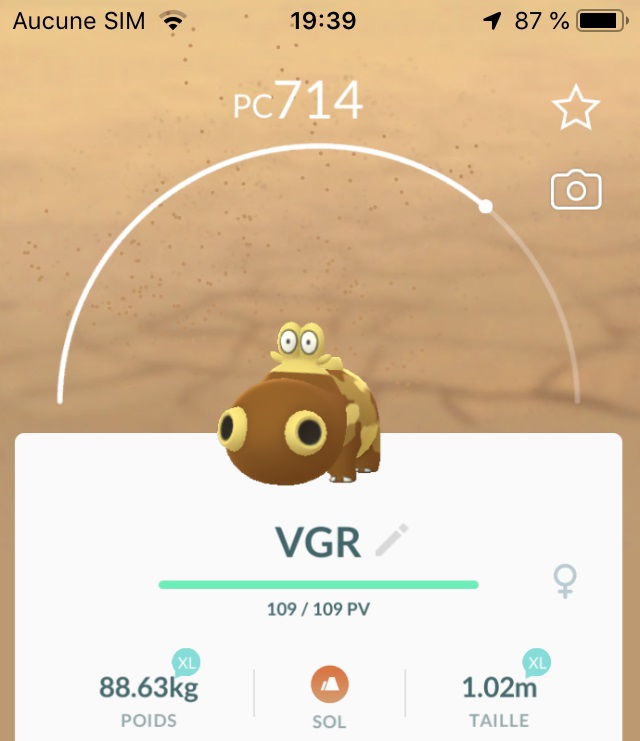The image size is (640, 741).
Task: Mark this Pokémon as favorite with the star
Action: tap(575, 109)
